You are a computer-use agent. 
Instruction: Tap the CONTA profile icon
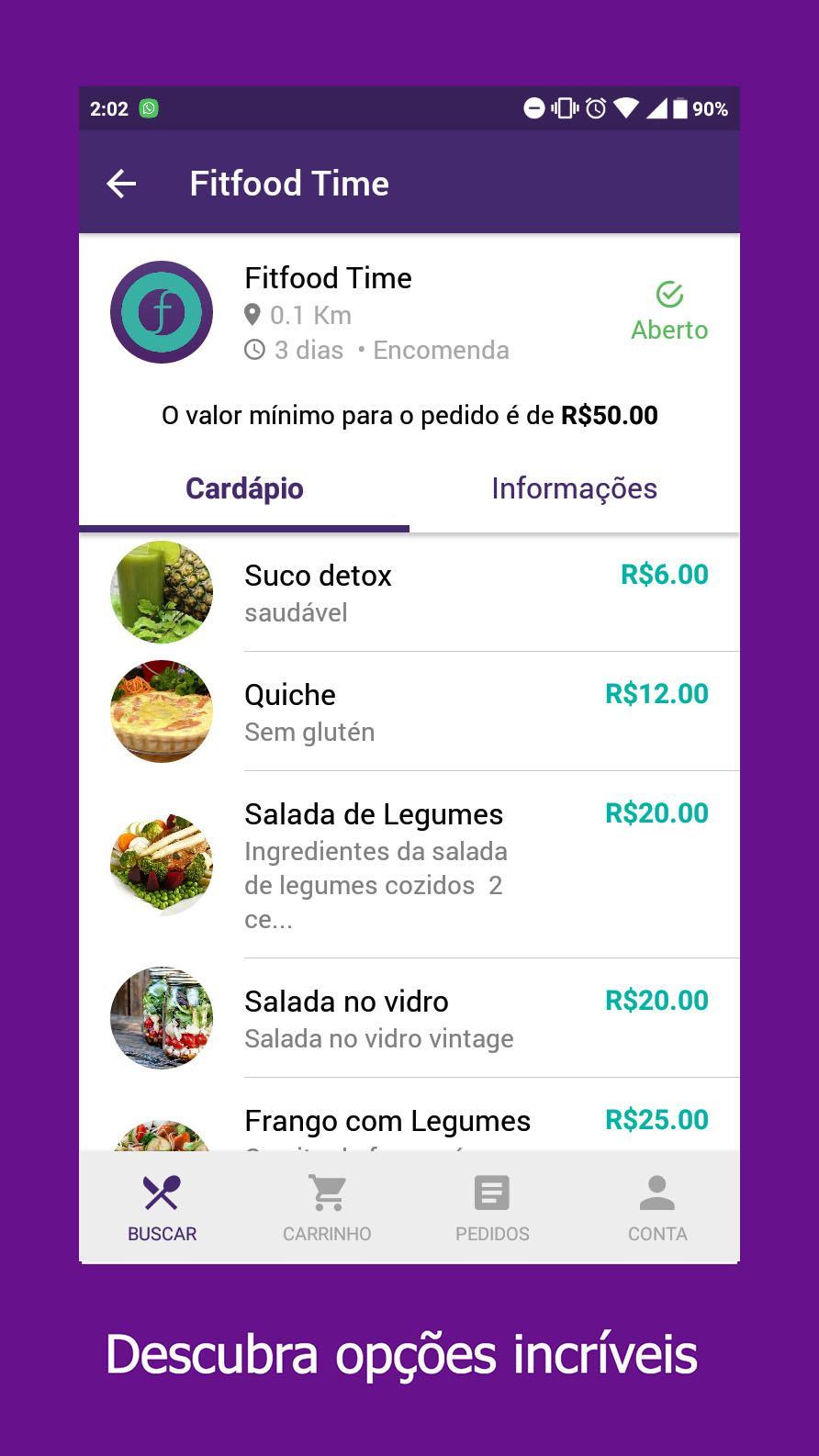click(656, 1192)
